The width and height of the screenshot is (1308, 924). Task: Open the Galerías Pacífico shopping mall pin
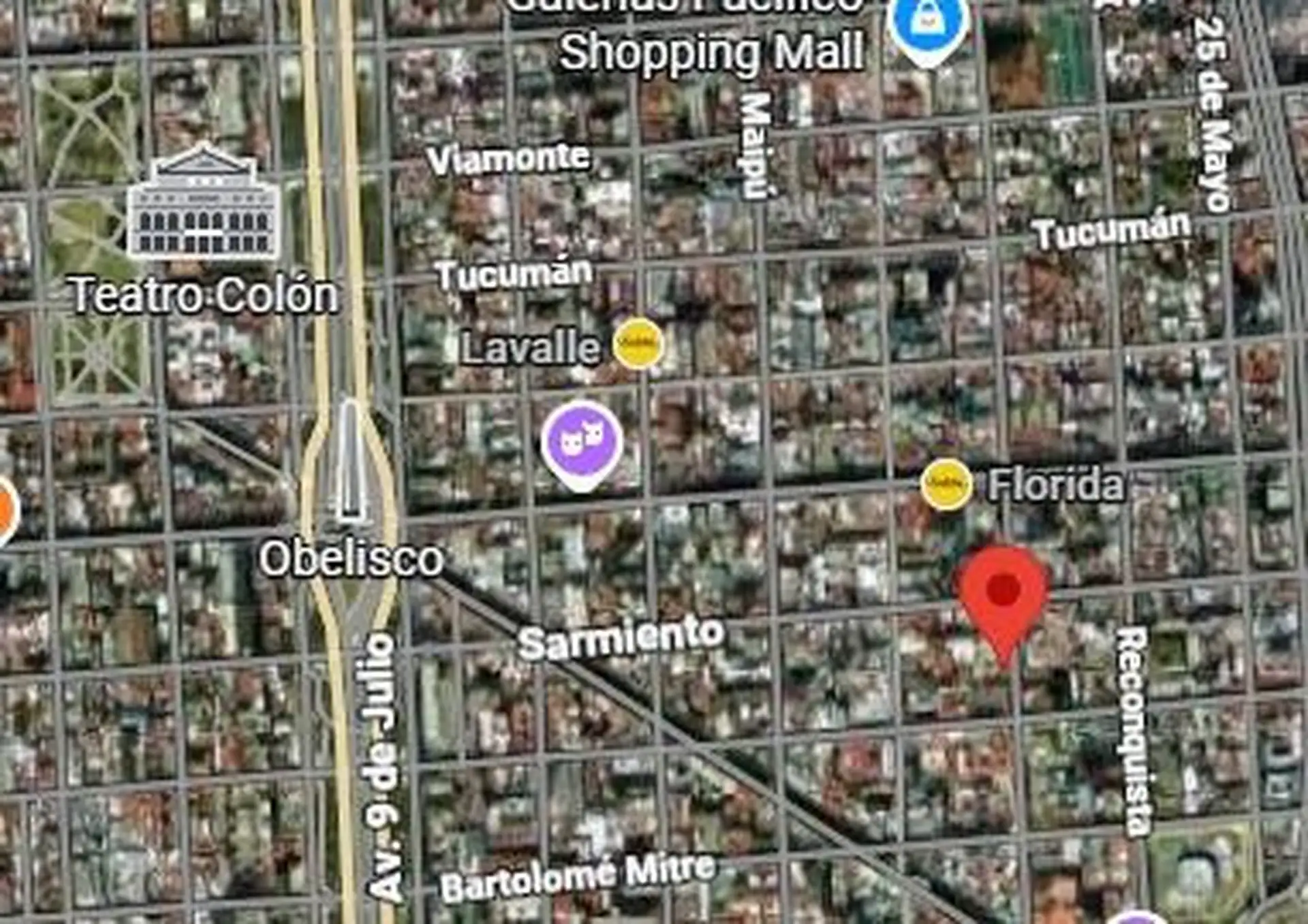click(x=928, y=24)
